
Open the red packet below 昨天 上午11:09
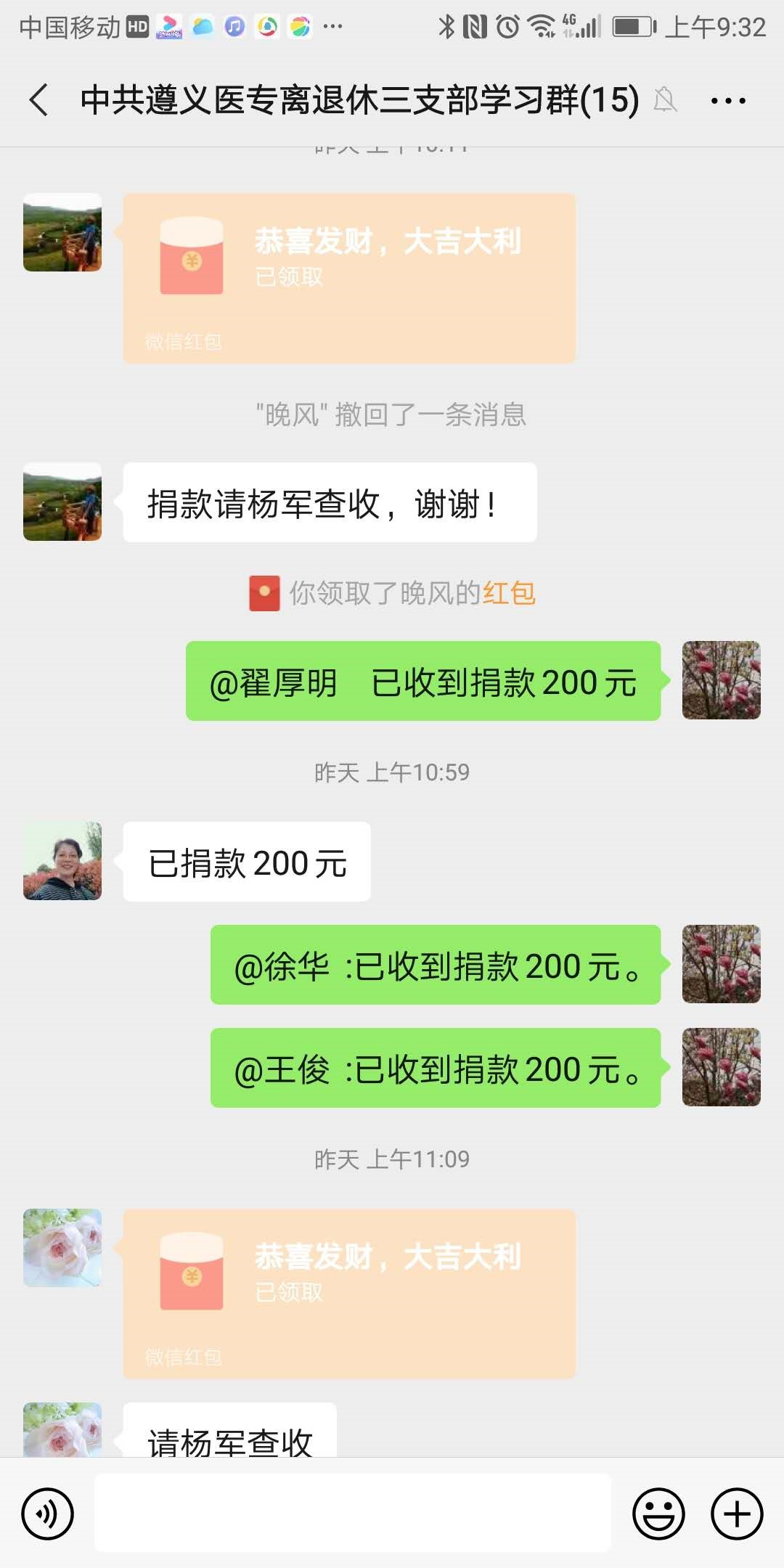(x=348, y=1293)
